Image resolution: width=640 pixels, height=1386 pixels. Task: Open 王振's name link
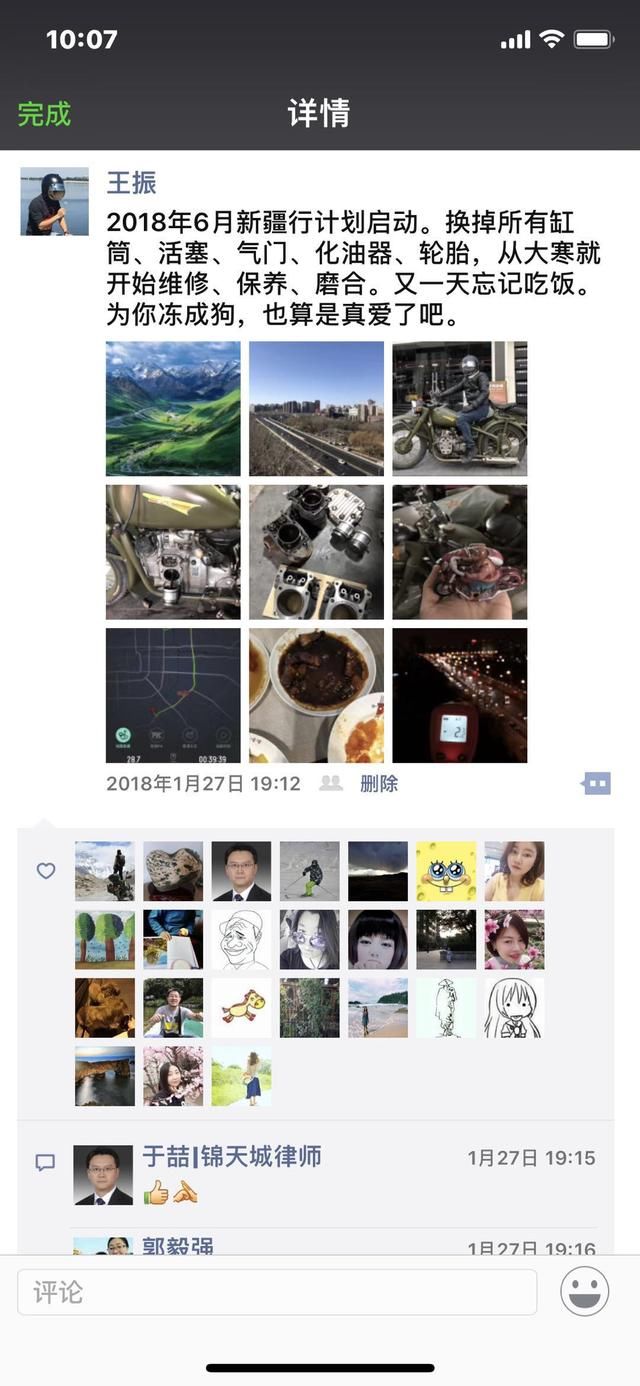click(x=132, y=183)
